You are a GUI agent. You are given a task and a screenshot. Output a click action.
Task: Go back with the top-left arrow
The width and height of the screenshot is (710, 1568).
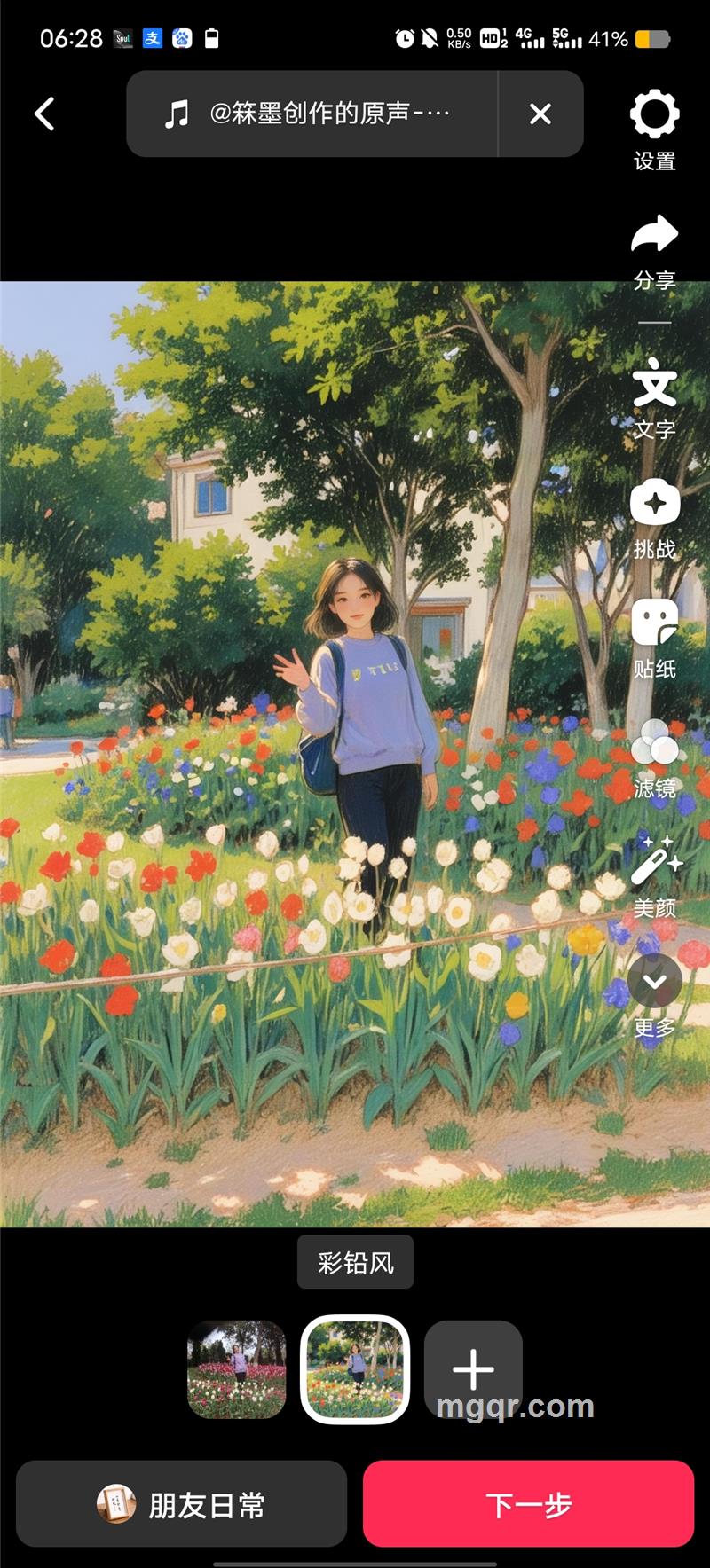(x=44, y=114)
